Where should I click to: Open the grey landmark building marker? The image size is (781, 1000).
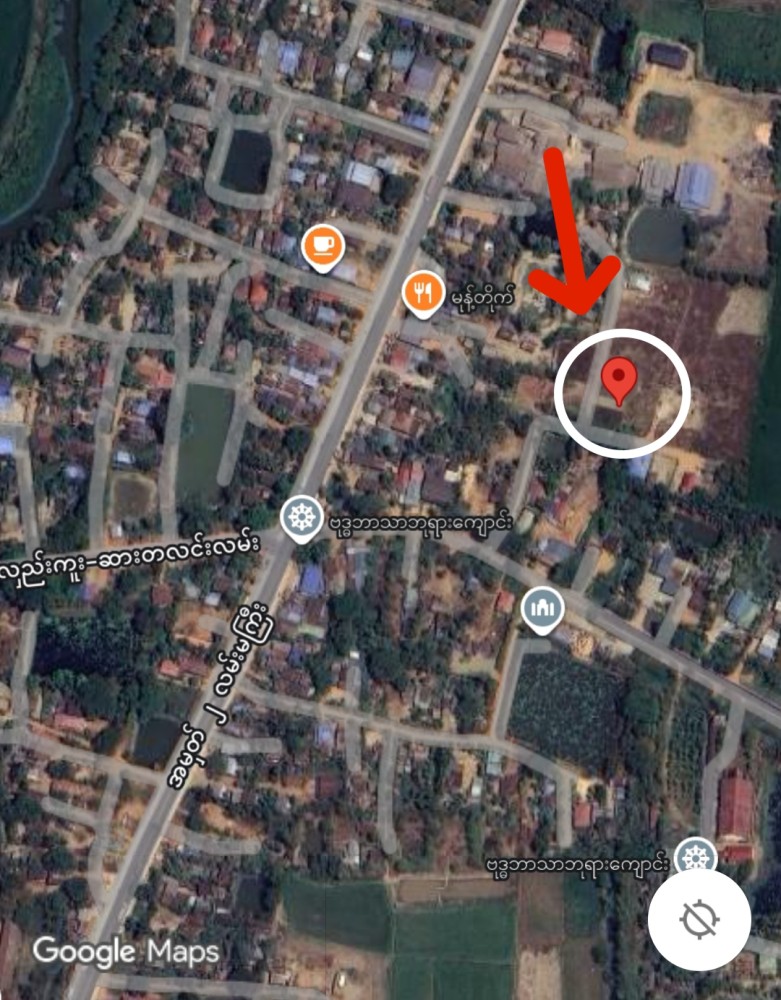click(542, 609)
